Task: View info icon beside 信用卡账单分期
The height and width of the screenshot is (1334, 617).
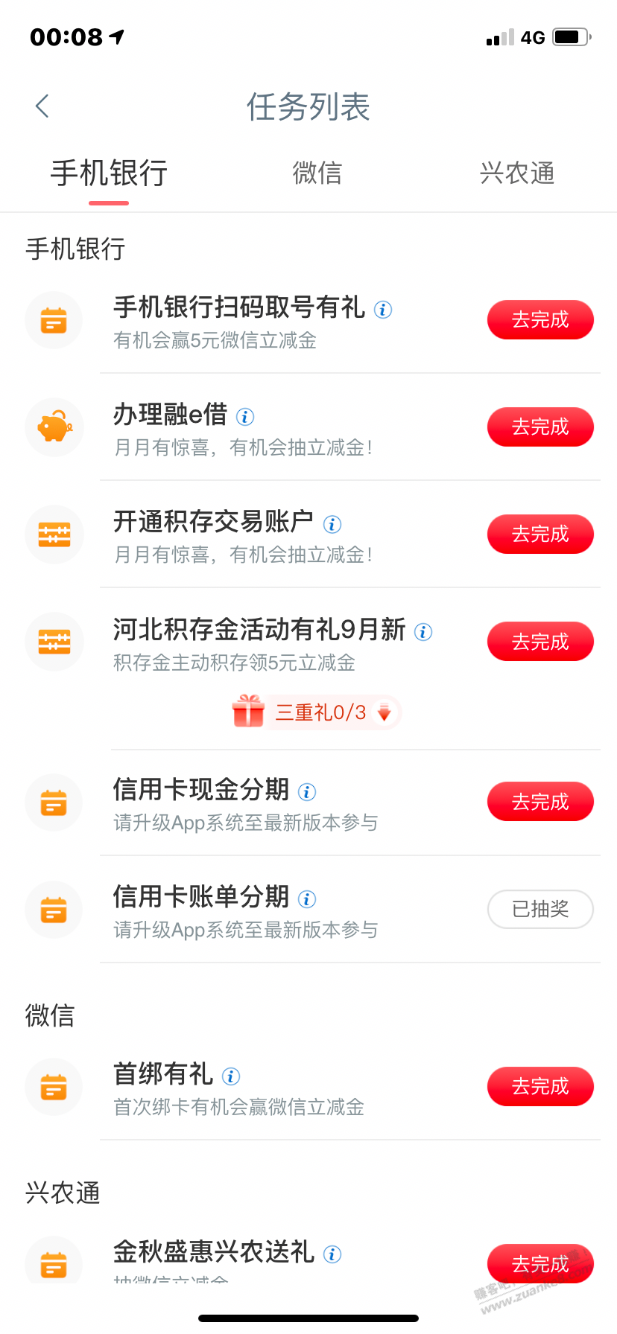Action: [x=307, y=899]
